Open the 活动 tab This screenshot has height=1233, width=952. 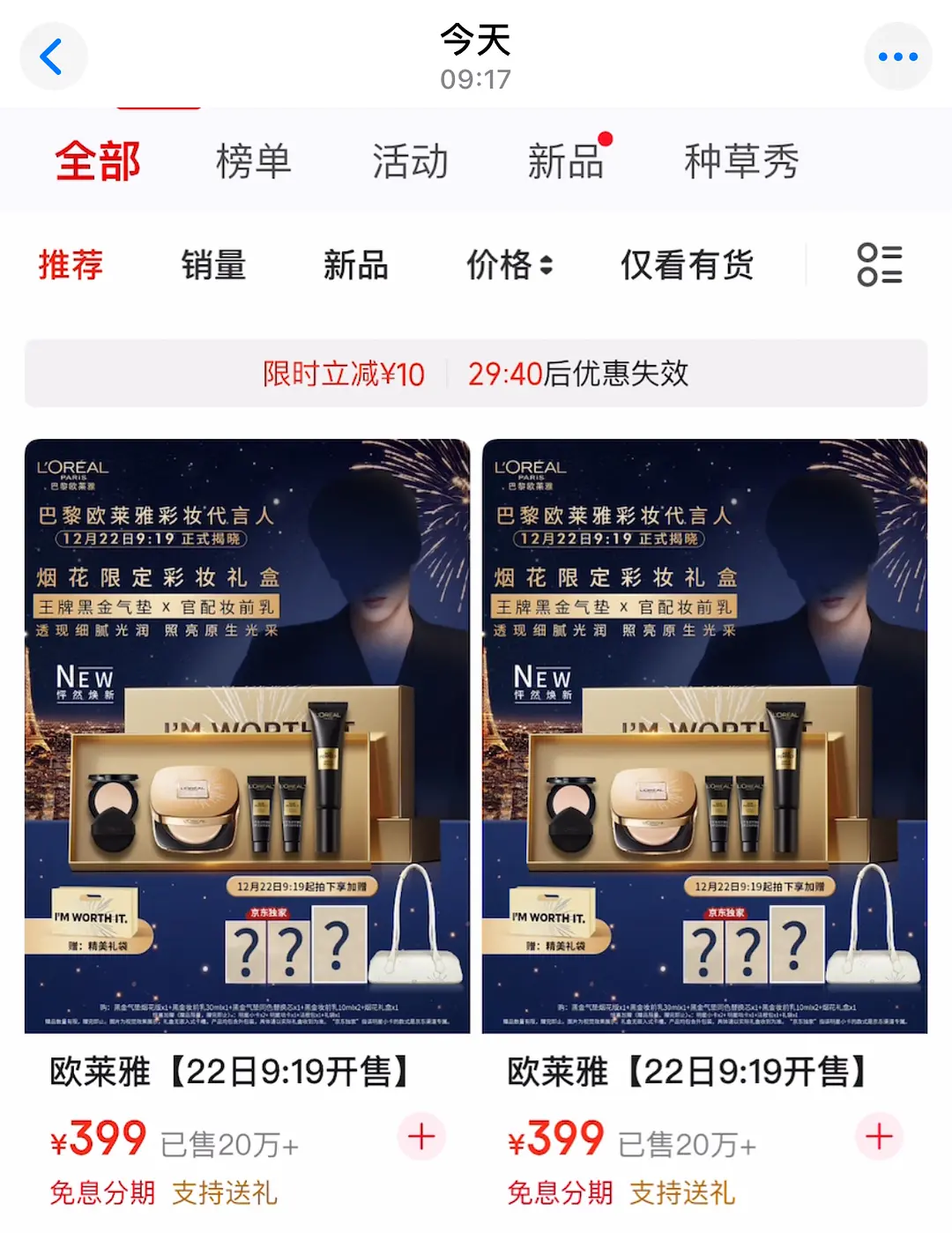(x=410, y=161)
